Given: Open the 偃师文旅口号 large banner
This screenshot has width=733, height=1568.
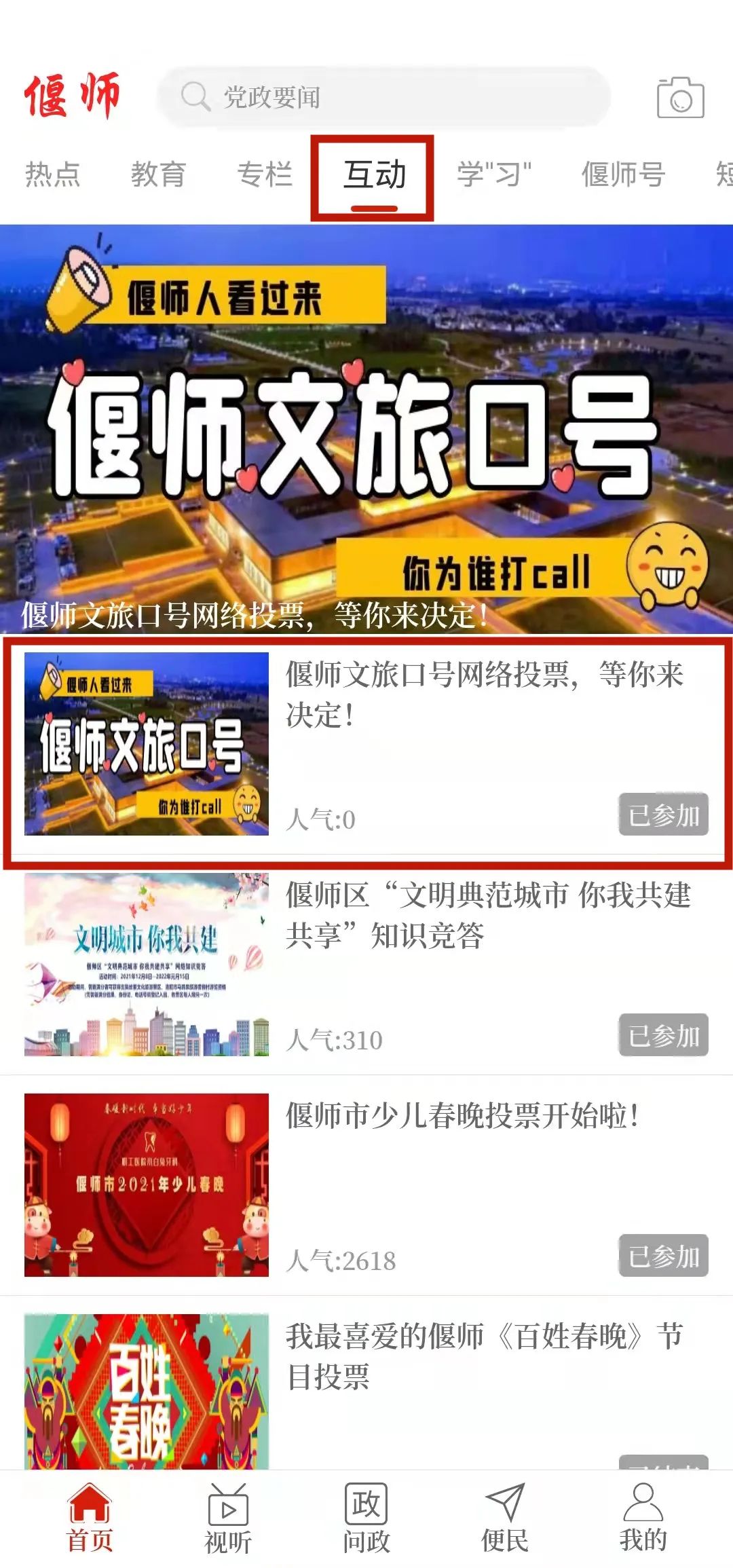Looking at the screenshot, I should [x=366, y=428].
